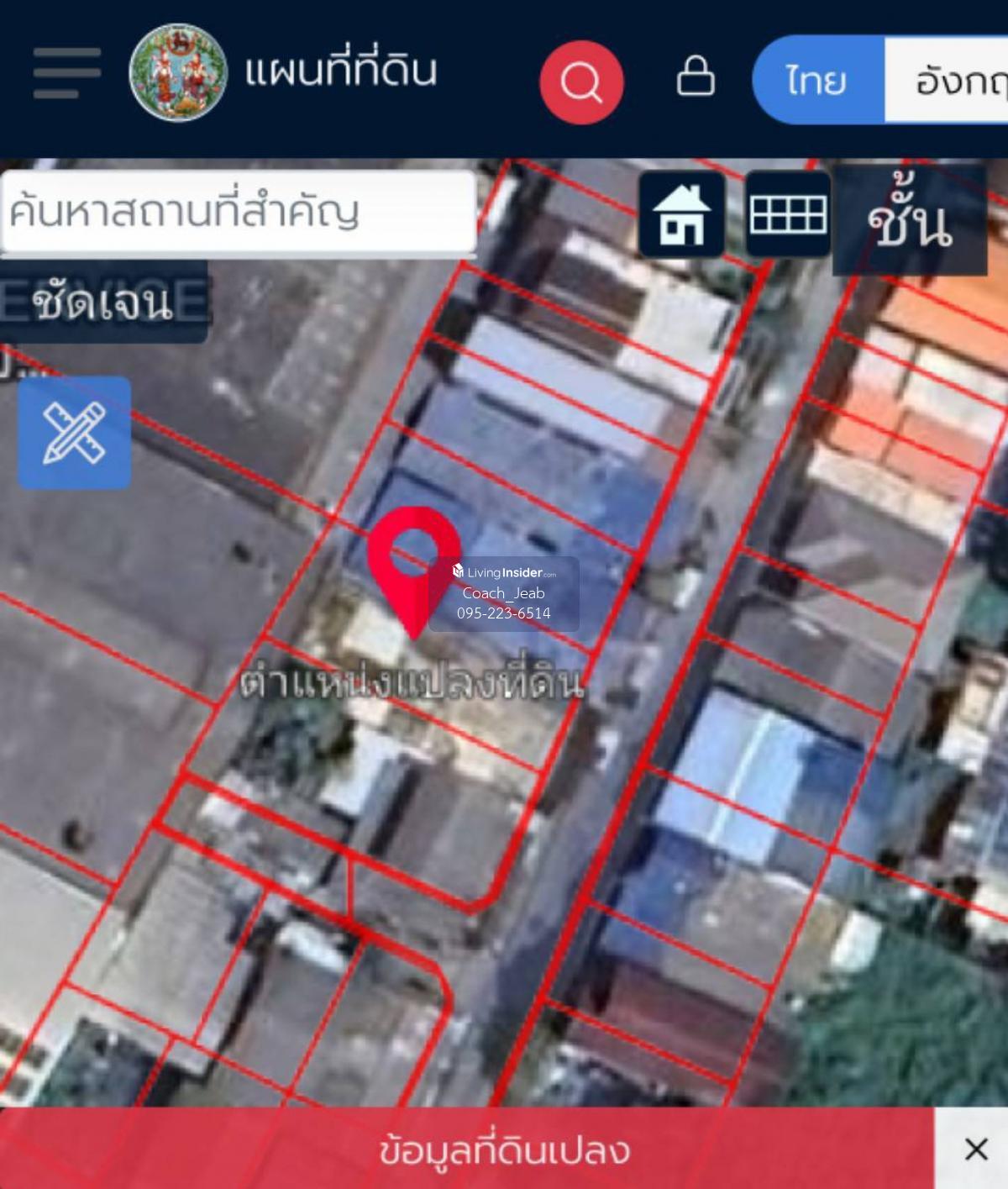The height and width of the screenshot is (1189, 1008).
Task: Tap the house icon button
Action: point(681,215)
